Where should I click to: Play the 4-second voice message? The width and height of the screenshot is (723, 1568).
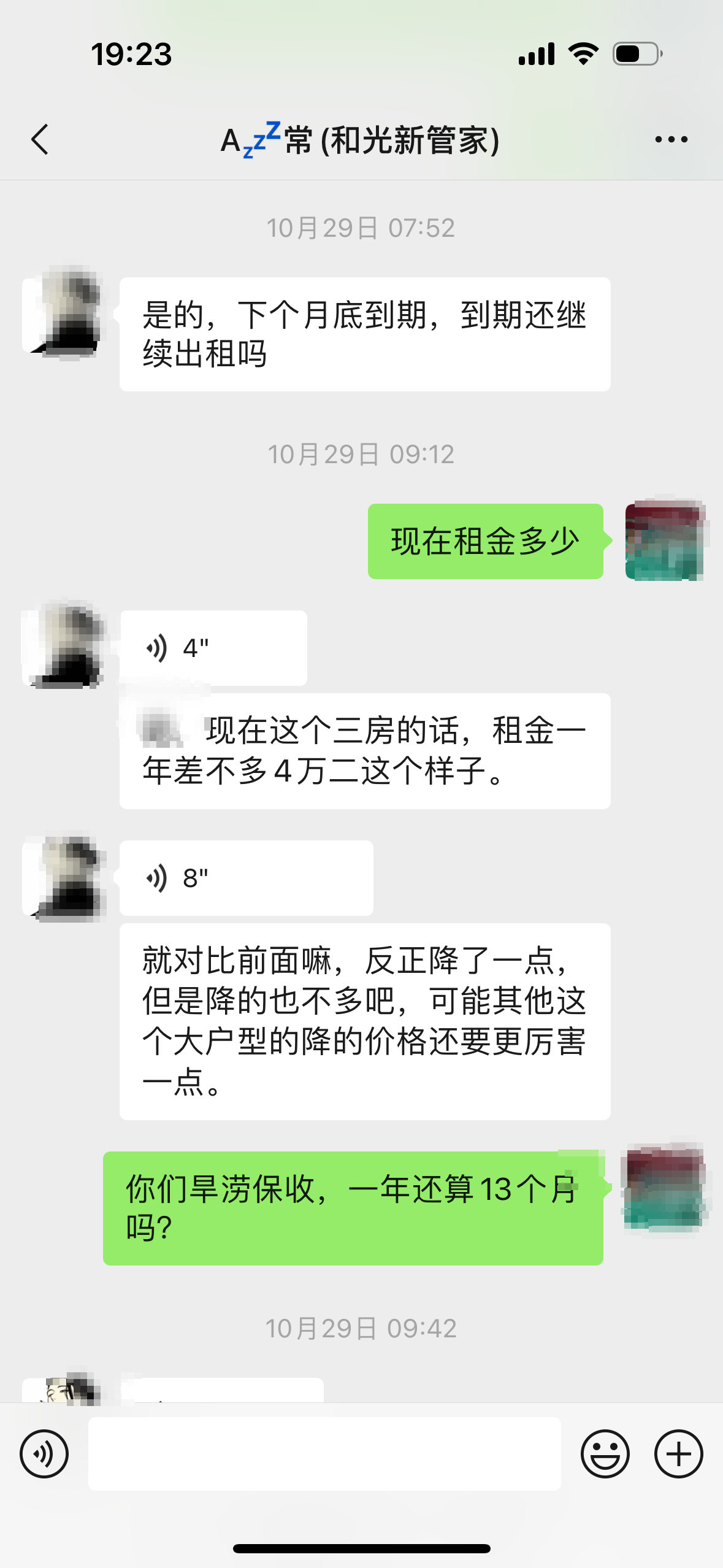point(213,648)
